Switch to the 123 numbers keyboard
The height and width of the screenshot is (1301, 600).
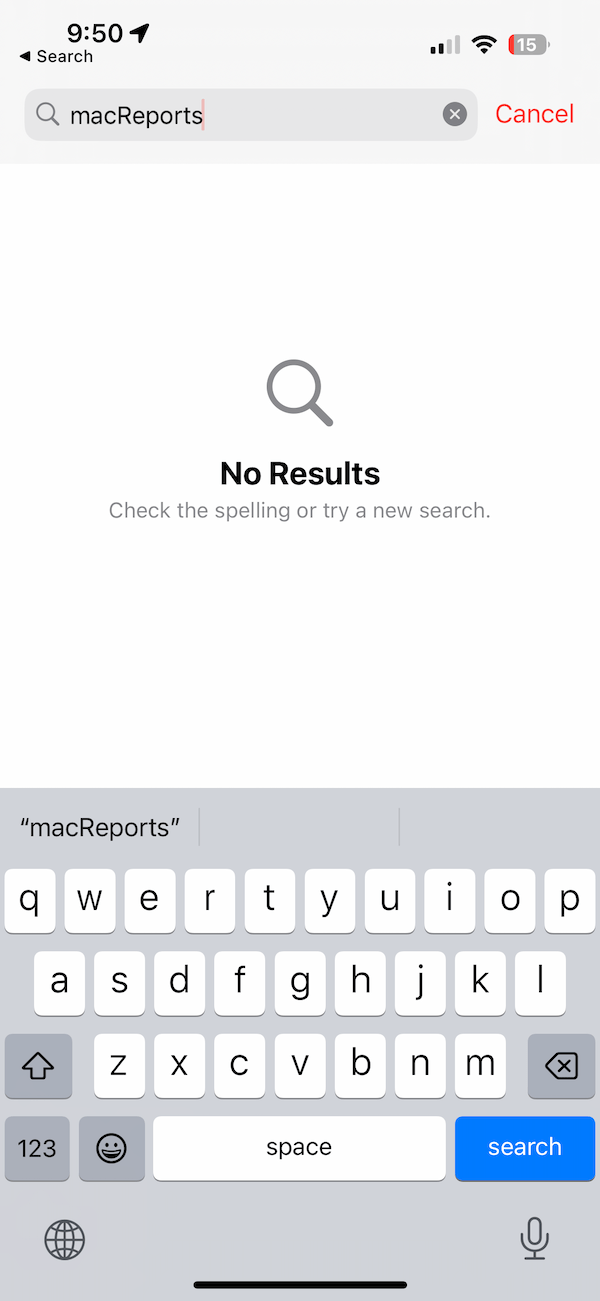tap(38, 1147)
